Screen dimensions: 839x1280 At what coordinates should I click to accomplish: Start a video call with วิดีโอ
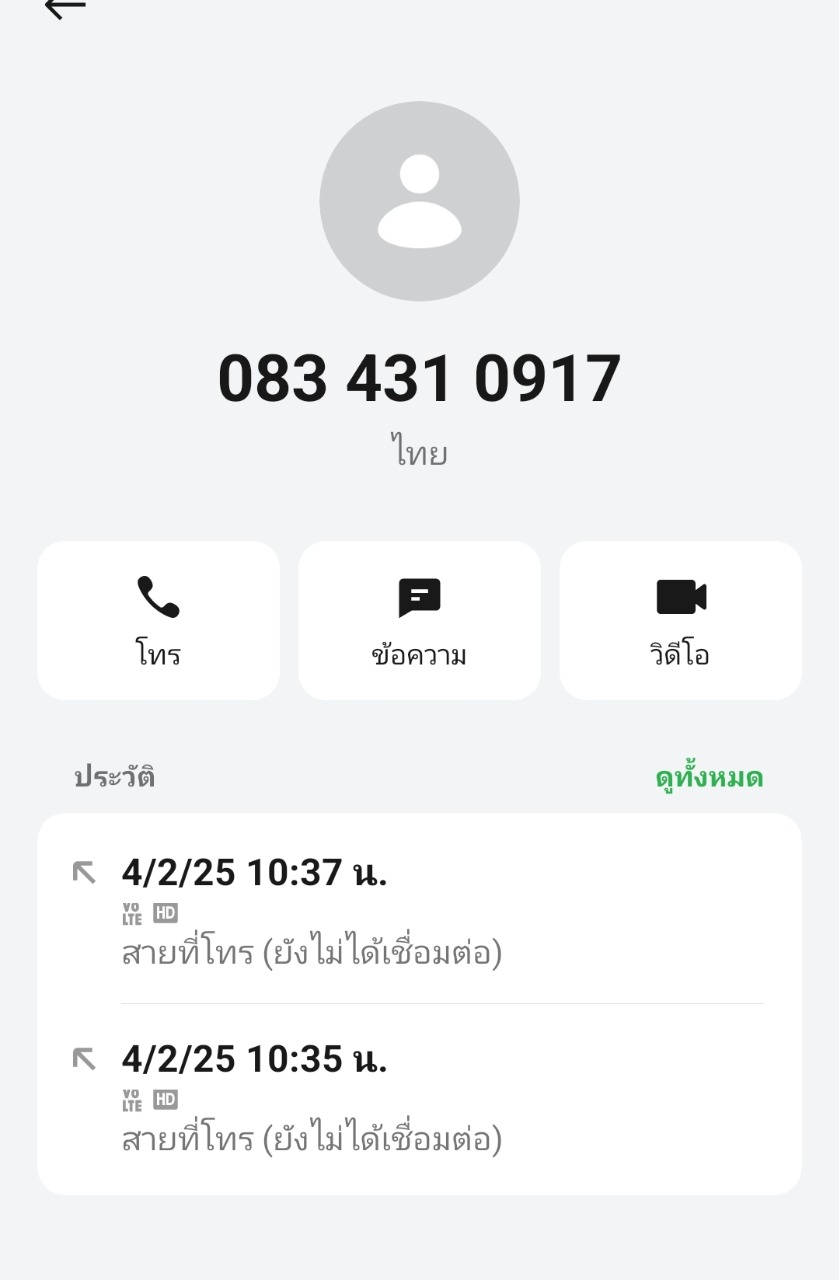[x=680, y=621]
